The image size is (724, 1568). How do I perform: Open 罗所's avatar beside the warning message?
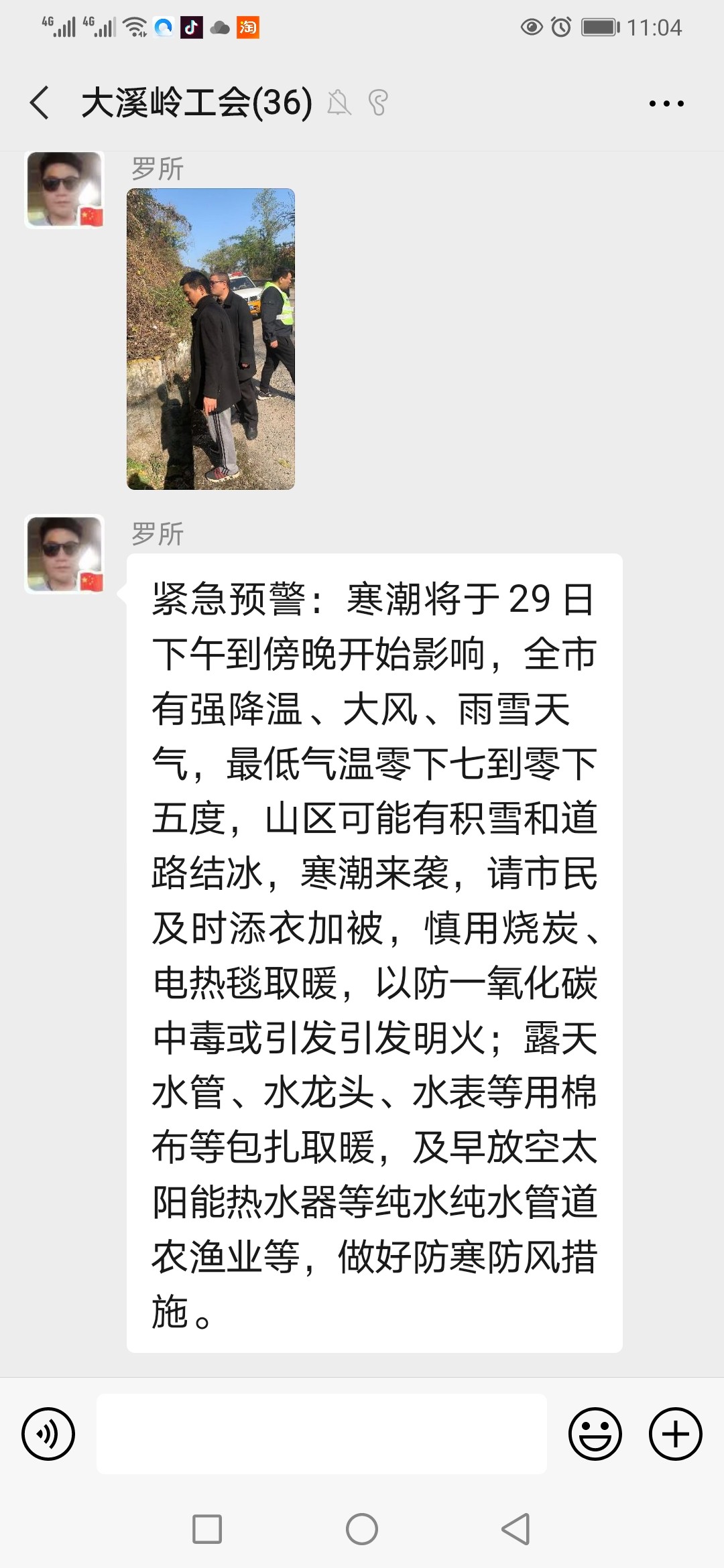coord(64,554)
